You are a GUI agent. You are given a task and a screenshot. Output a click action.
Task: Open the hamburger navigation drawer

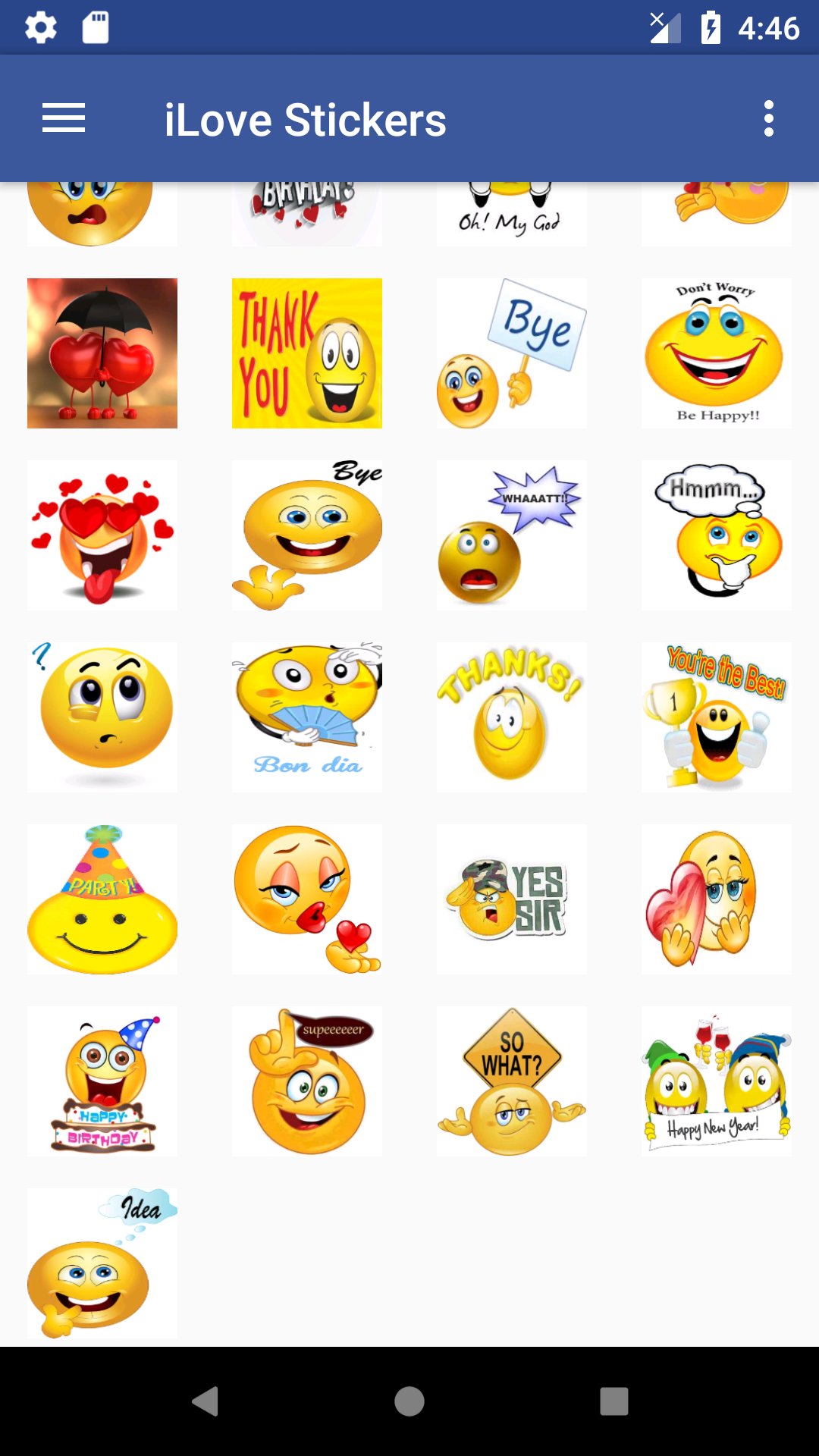64,118
